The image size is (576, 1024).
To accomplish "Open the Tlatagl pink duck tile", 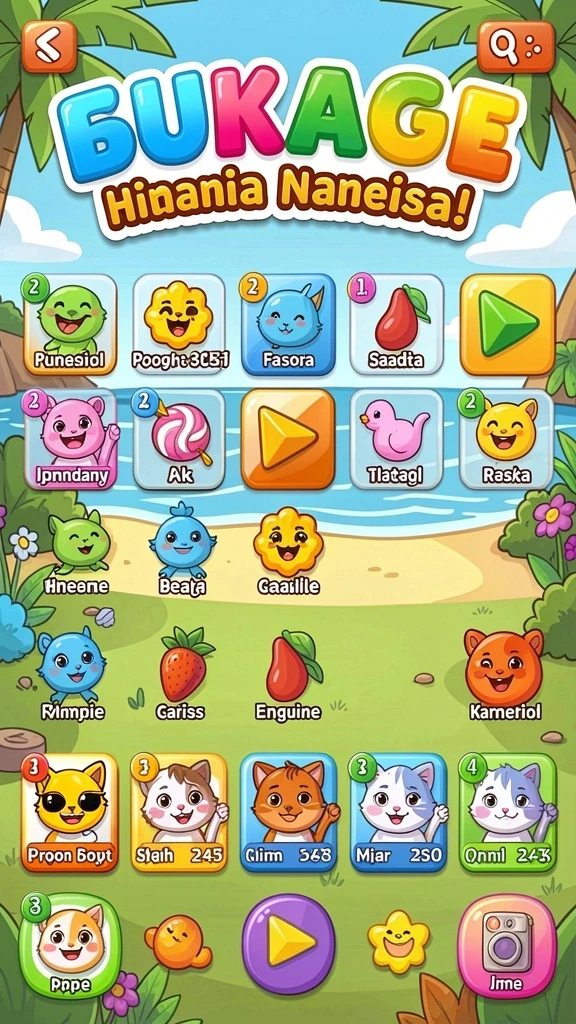I will 397,439.
